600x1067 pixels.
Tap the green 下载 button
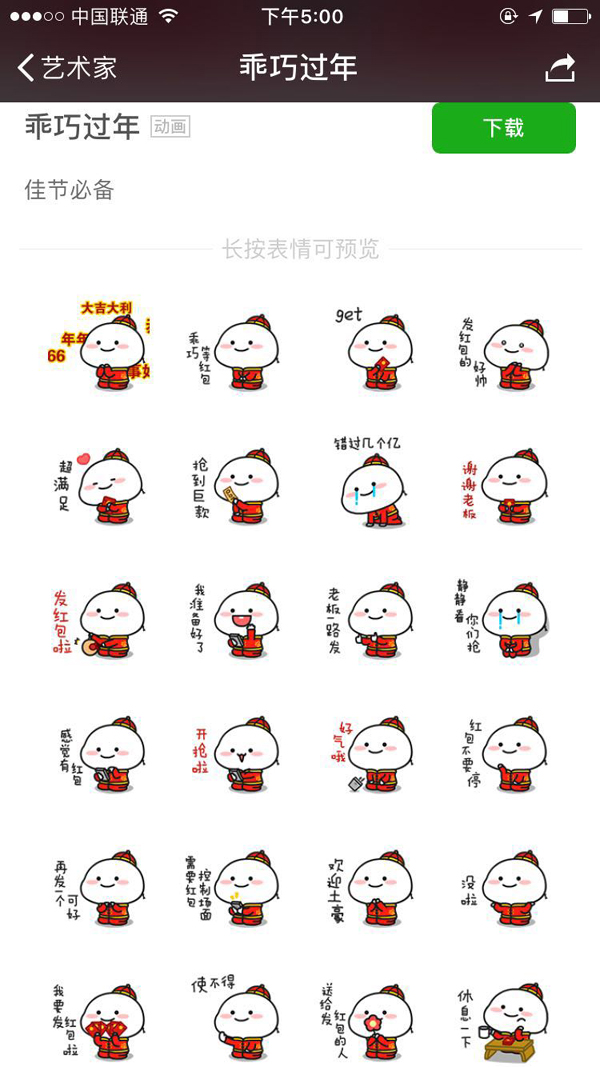(x=503, y=128)
